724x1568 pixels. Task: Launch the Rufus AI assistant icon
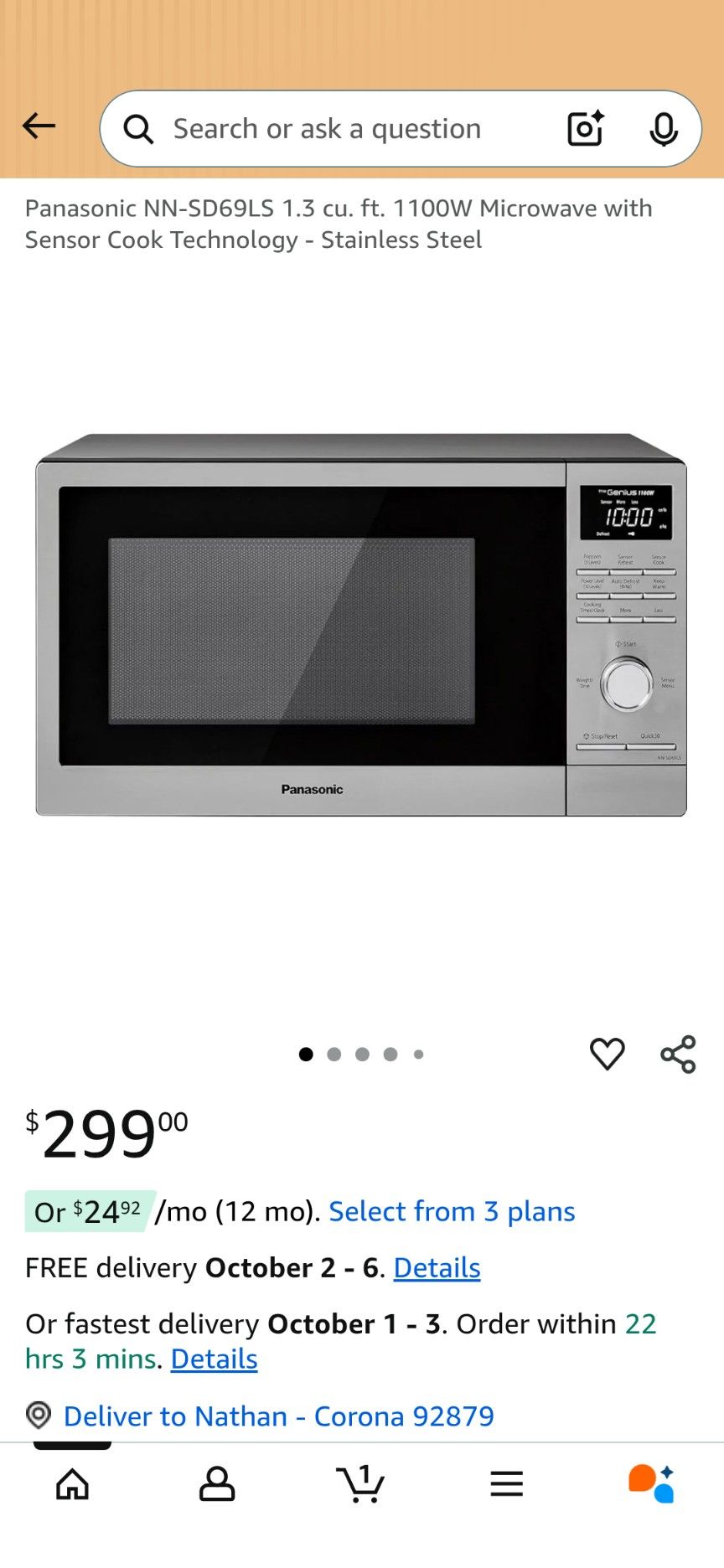(651, 1484)
